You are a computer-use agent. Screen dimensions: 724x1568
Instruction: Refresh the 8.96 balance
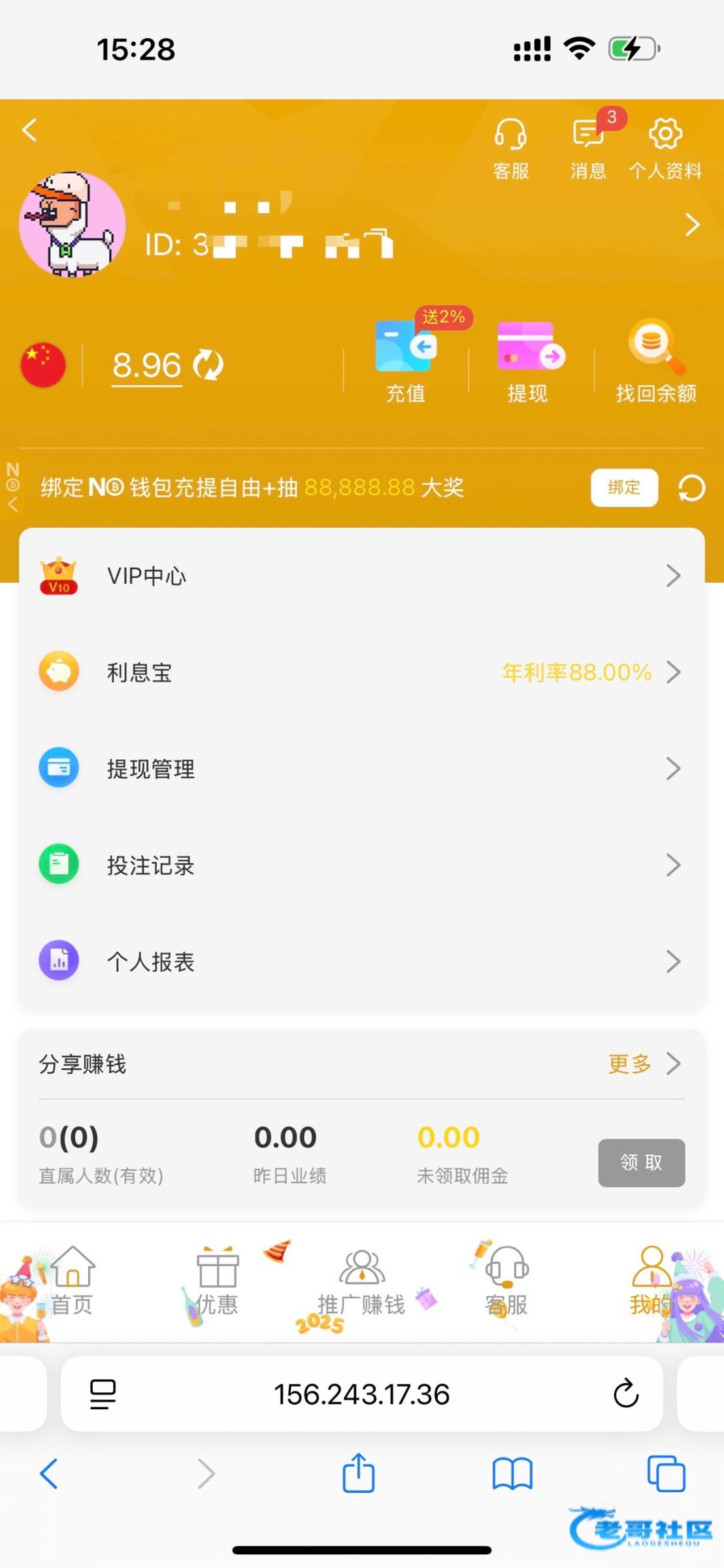tap(208, 365)
